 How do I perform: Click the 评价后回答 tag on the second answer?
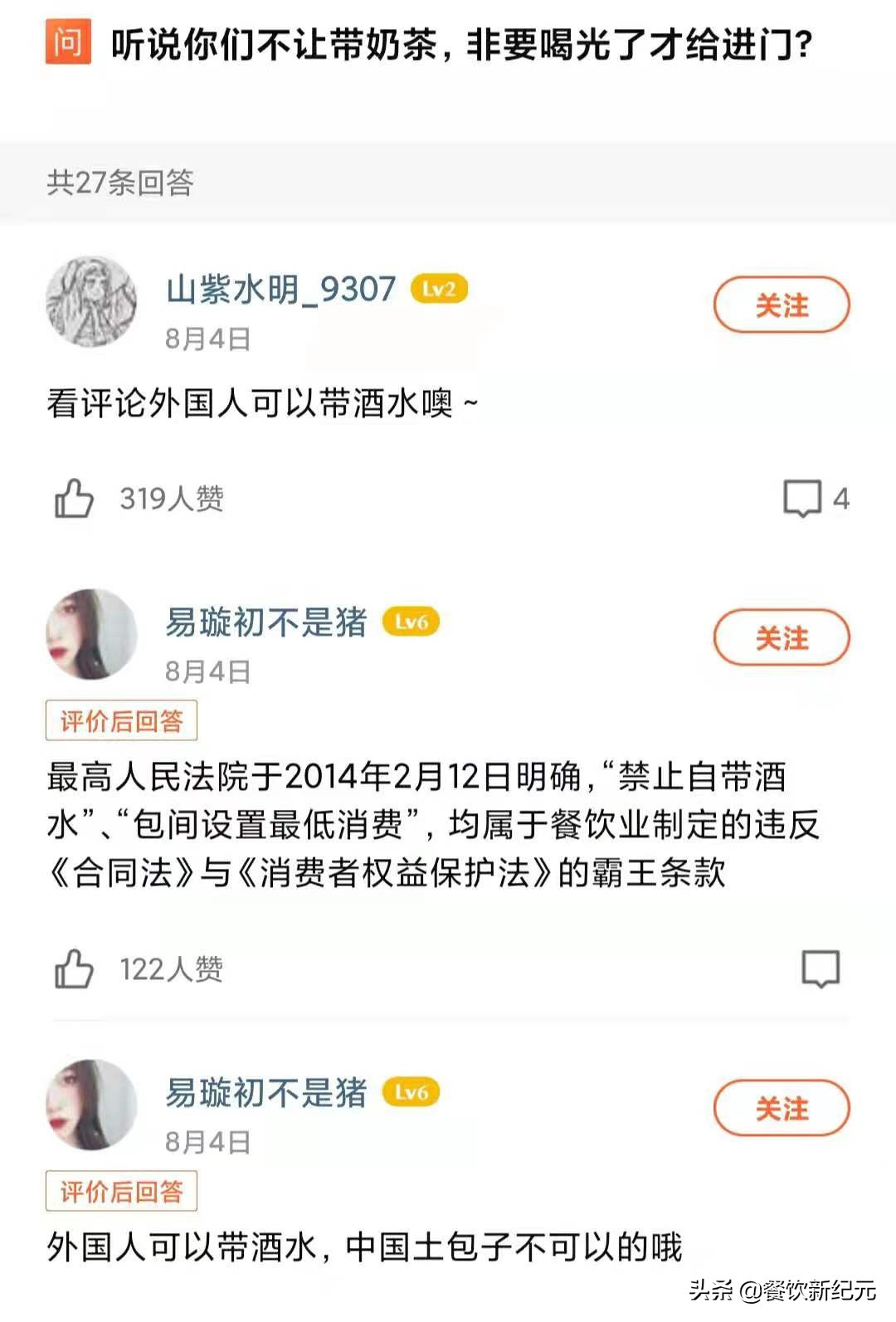coord(121,720)
